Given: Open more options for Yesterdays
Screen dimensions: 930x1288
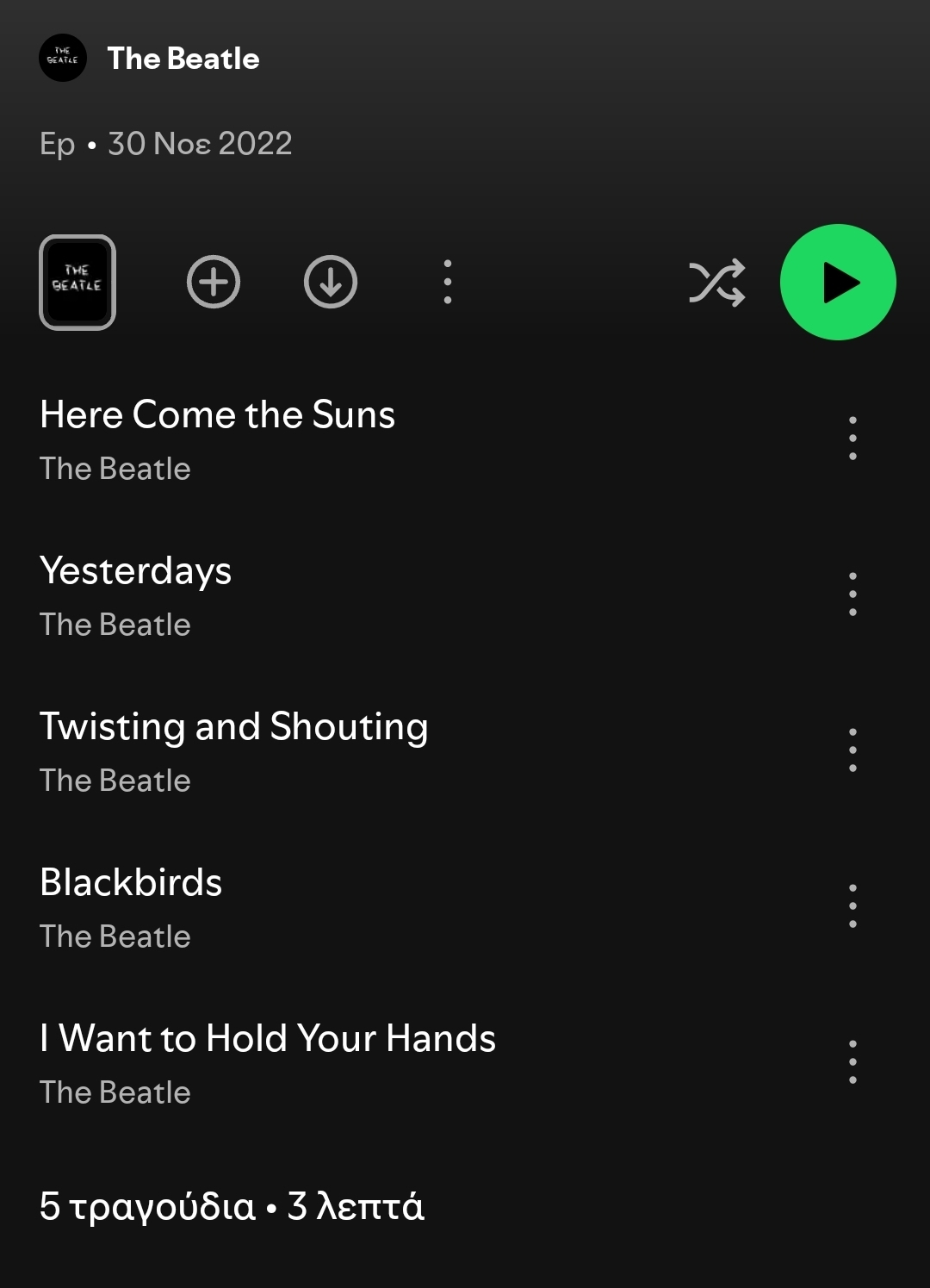Looking at the screenshot, I should coord(852,594).
